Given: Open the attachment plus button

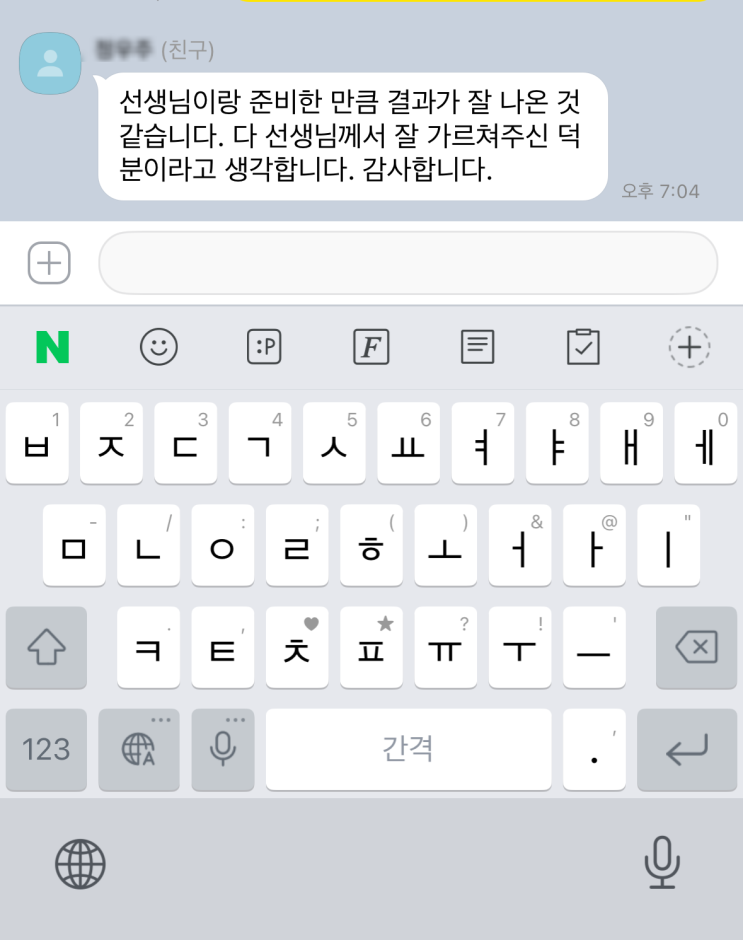Looking at the screenshot, I should [48, 263].
